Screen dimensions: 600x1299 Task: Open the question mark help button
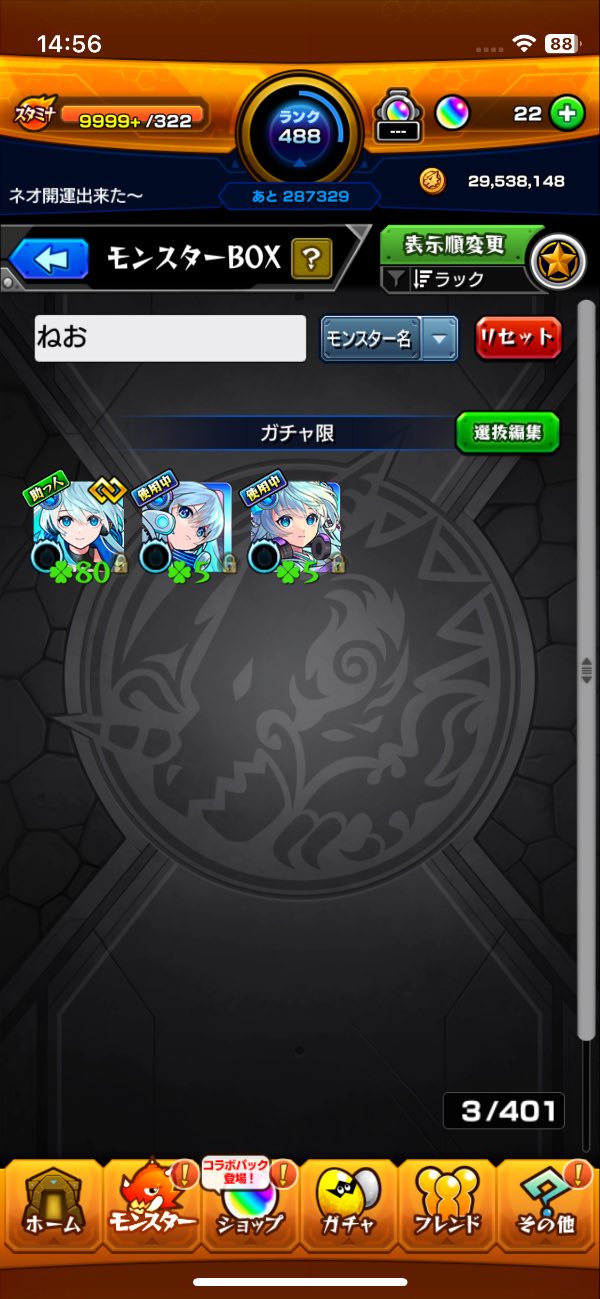312,260
